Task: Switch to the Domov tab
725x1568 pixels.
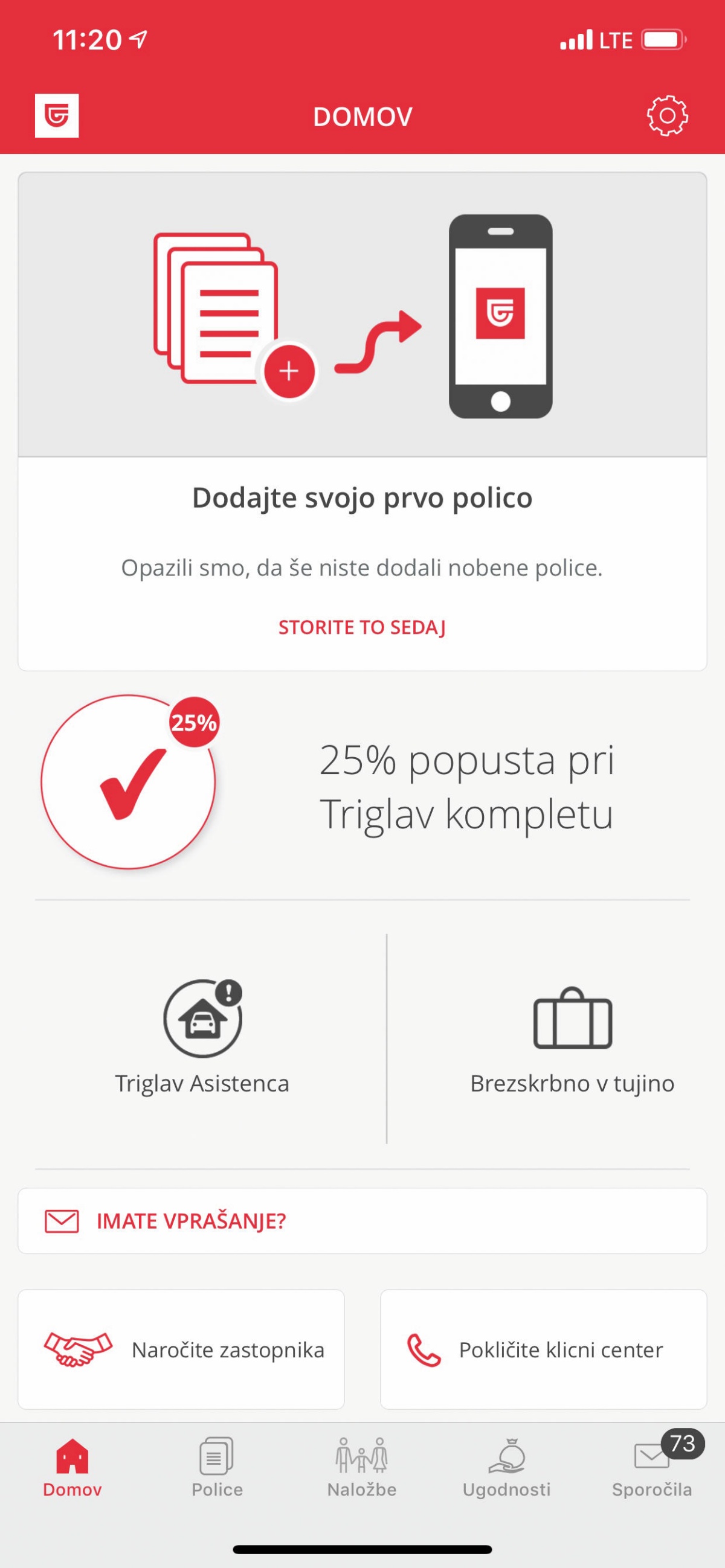Action: pos(72,1468)
